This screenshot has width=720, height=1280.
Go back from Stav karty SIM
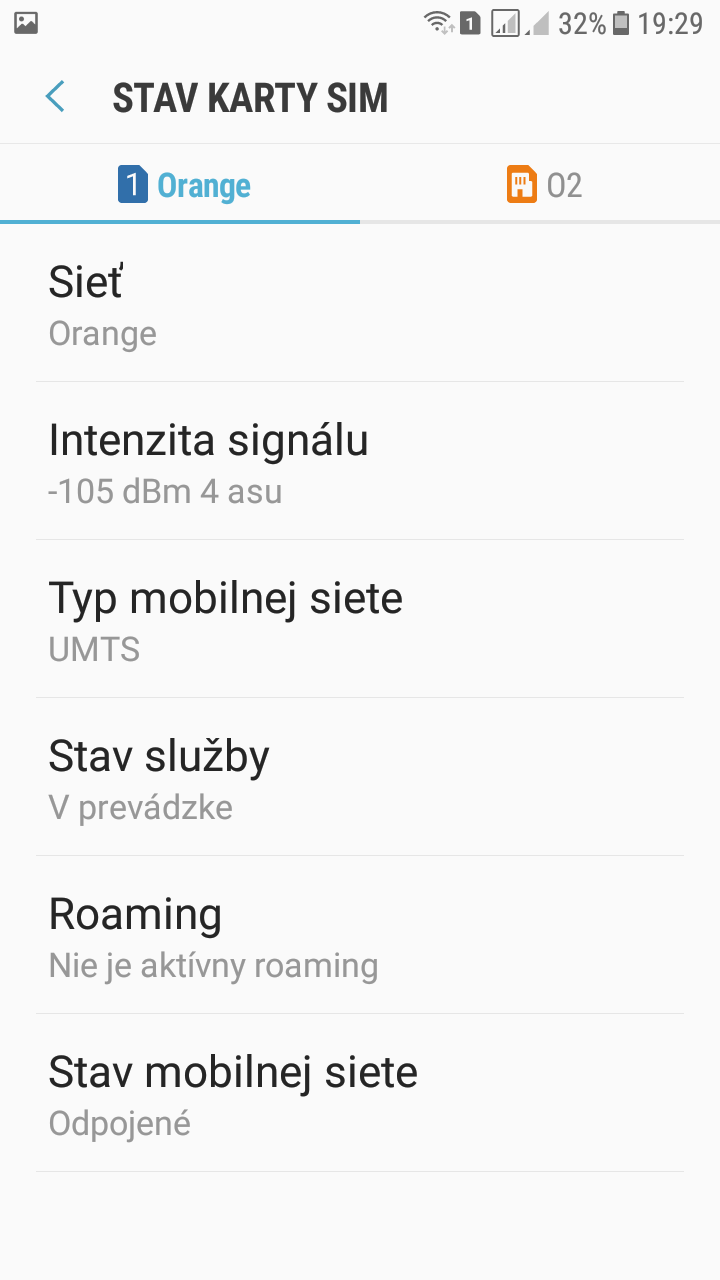click(x=55, y=98)
